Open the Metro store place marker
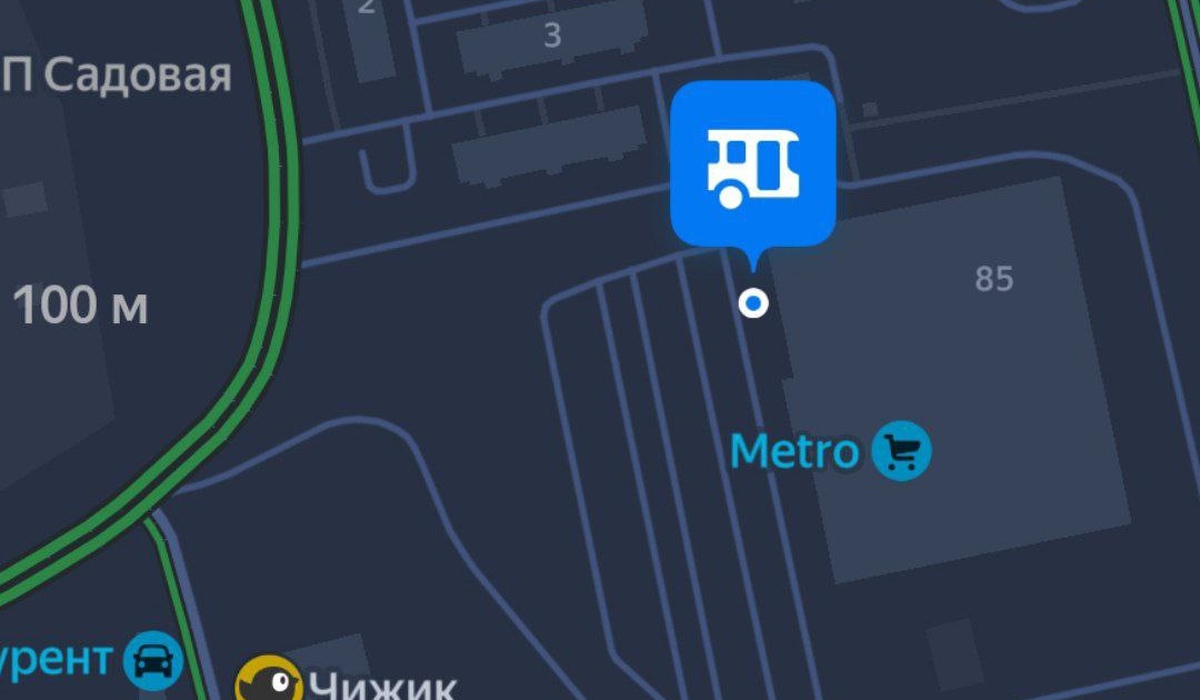The image size is (1200, 700). pyautogui.click(x=901, y=452)
